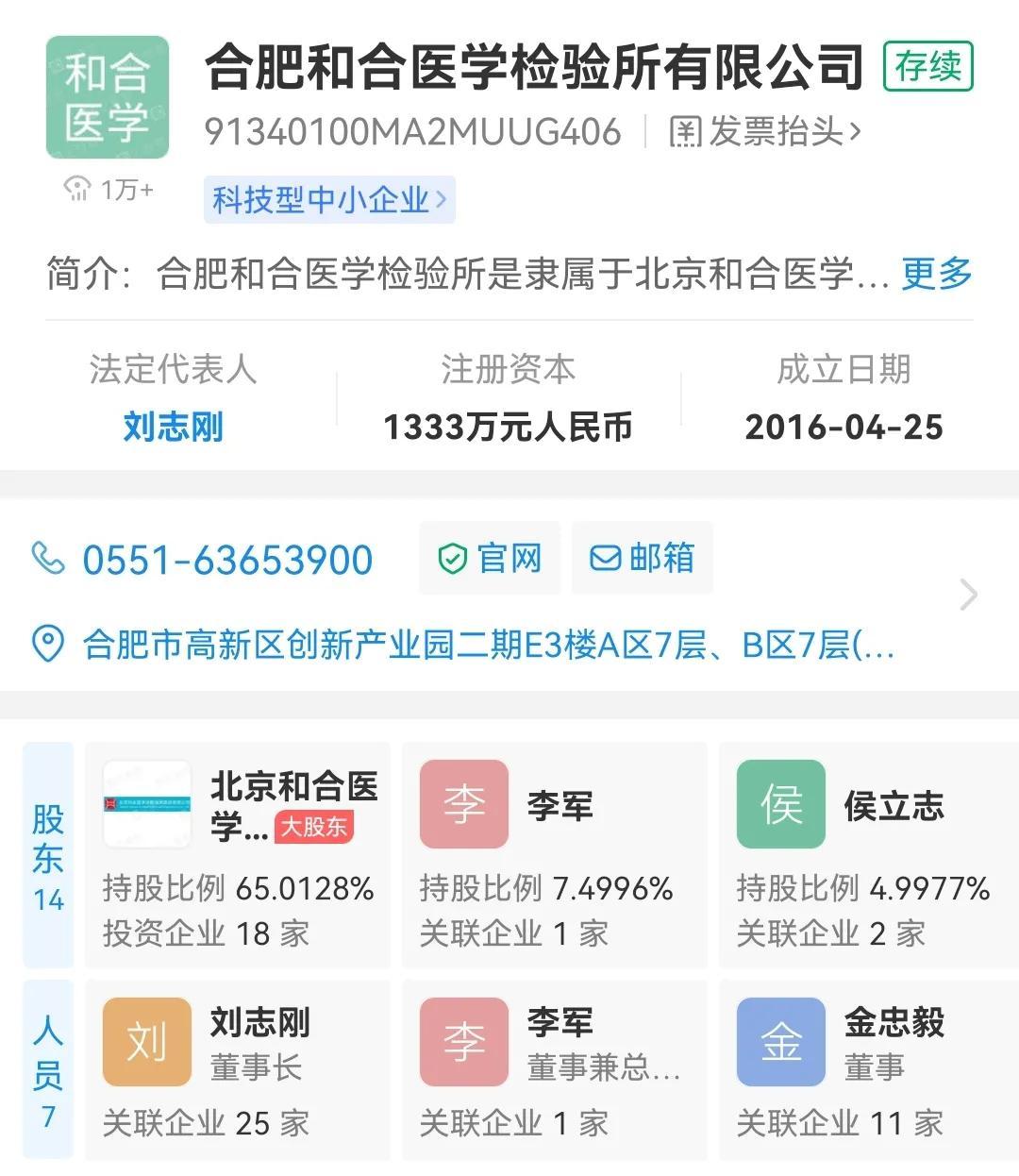This screenshot has width=1019, height=1176.
Task: Open the 人员 7 personnel section
Action: pyautogui.click(x=48, y=1070)
